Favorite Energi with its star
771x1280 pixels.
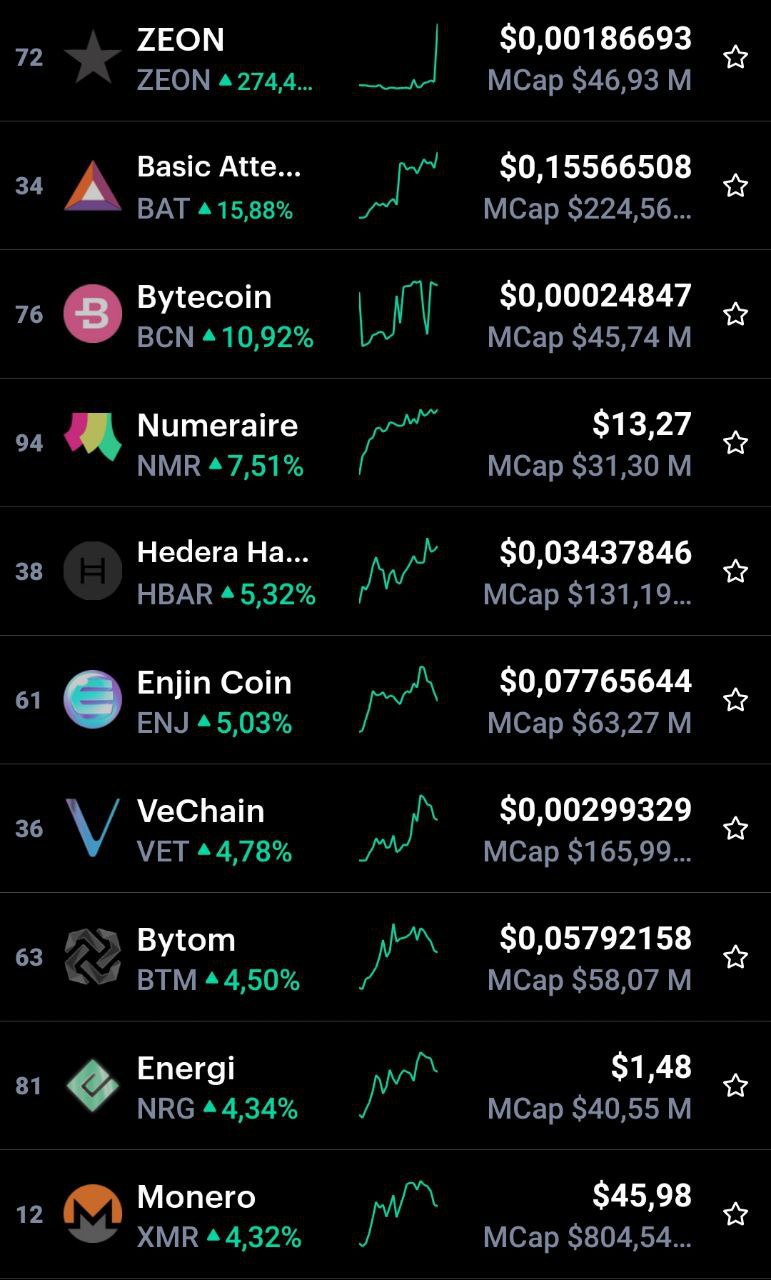click(735, 1085)
